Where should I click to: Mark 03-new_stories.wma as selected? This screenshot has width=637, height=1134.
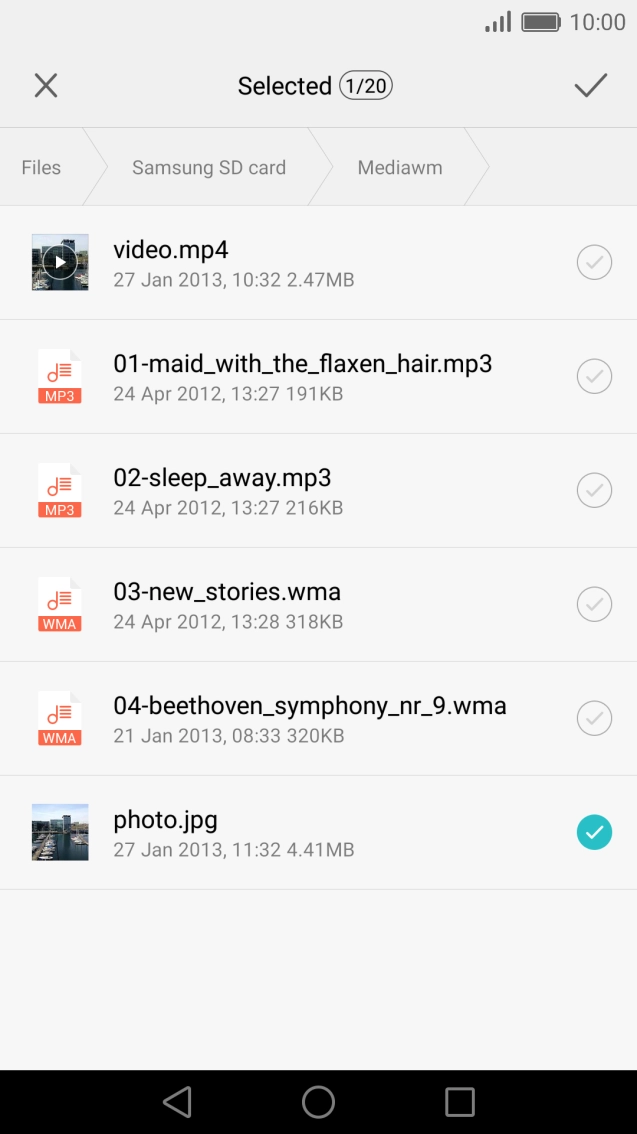[594, 605]
